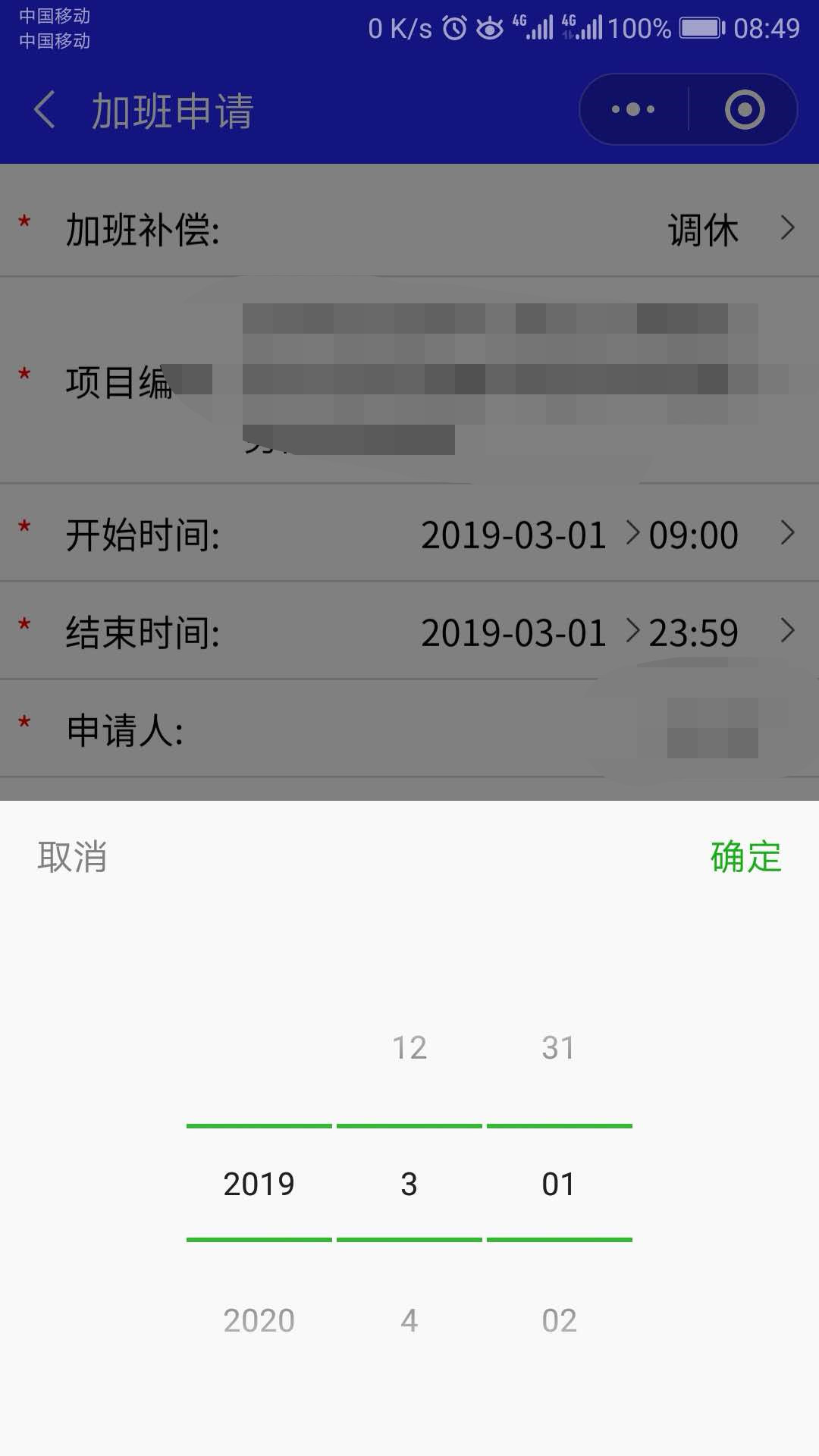Select month 12 in the picker
The width and height of the screenshot is (819, 1456).
click(x=409, y=1048)
